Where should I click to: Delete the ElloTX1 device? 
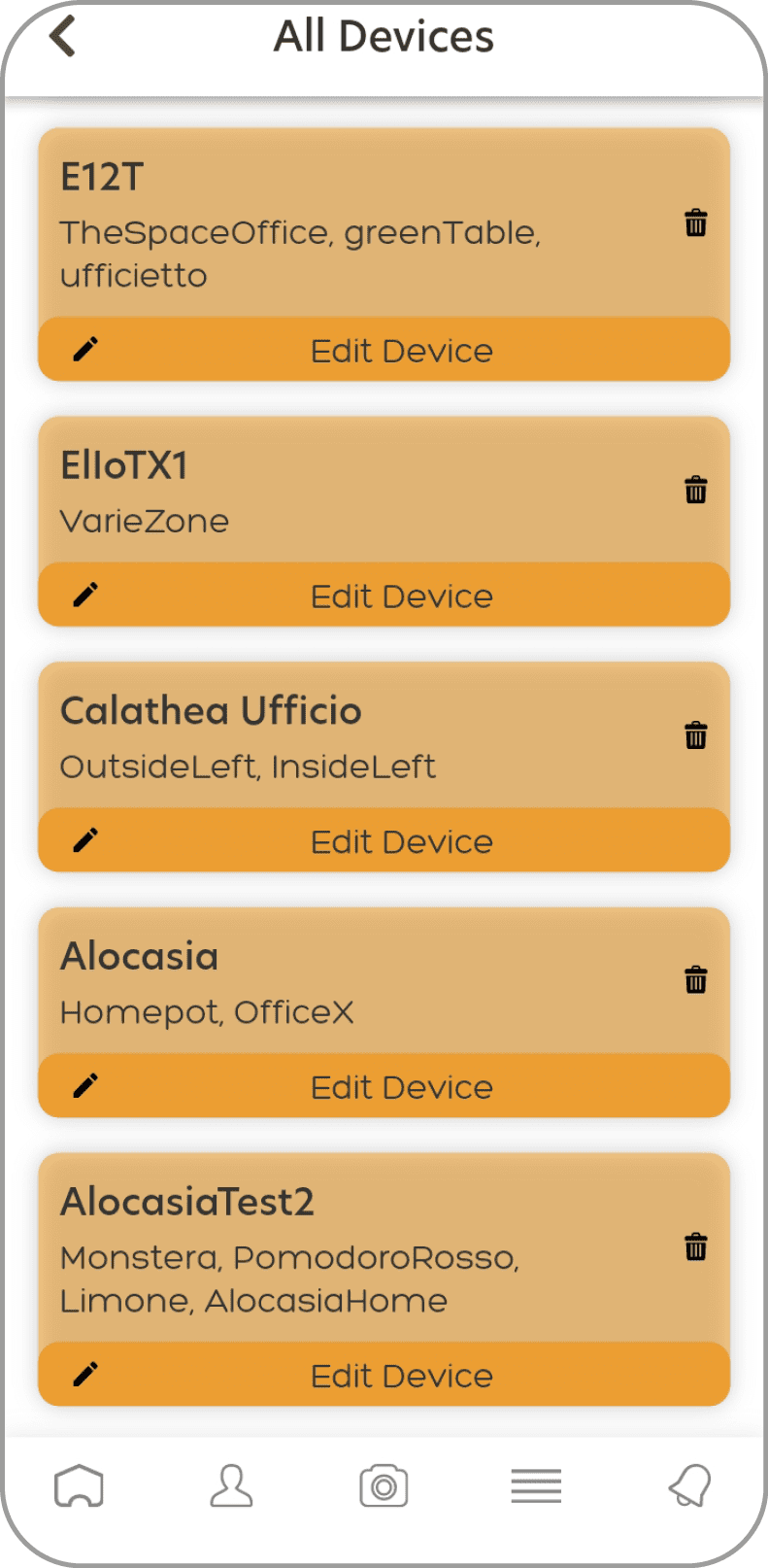point(696,490)
